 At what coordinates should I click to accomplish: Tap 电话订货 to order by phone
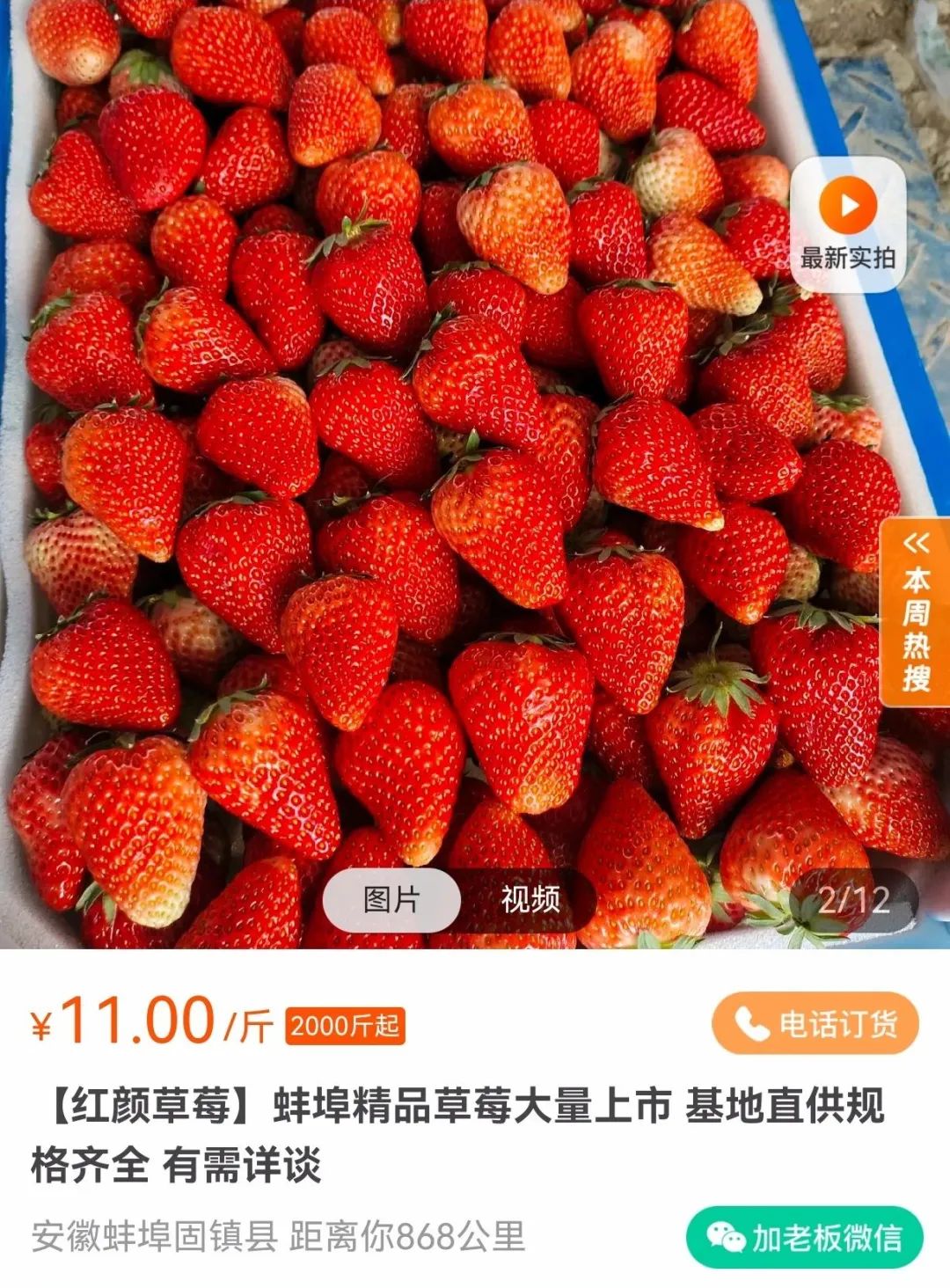tap(815, 1023)
